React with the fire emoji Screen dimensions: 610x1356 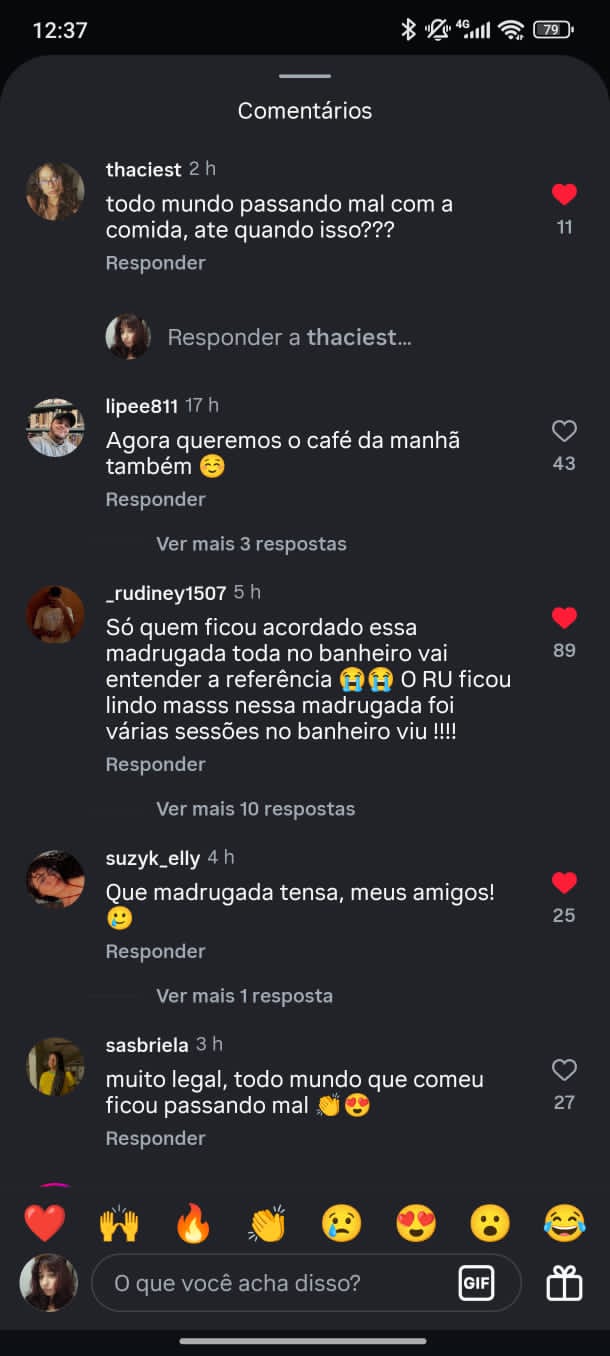pyautogui.click(x=193, y=1223)
